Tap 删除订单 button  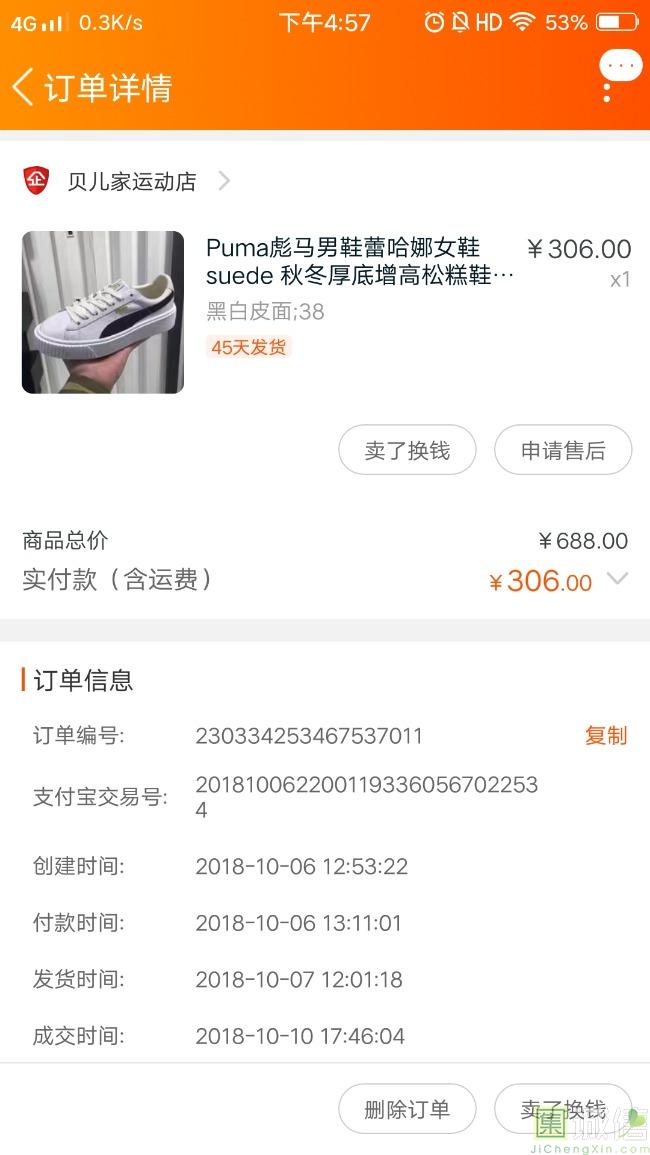tap(407, 1108)
